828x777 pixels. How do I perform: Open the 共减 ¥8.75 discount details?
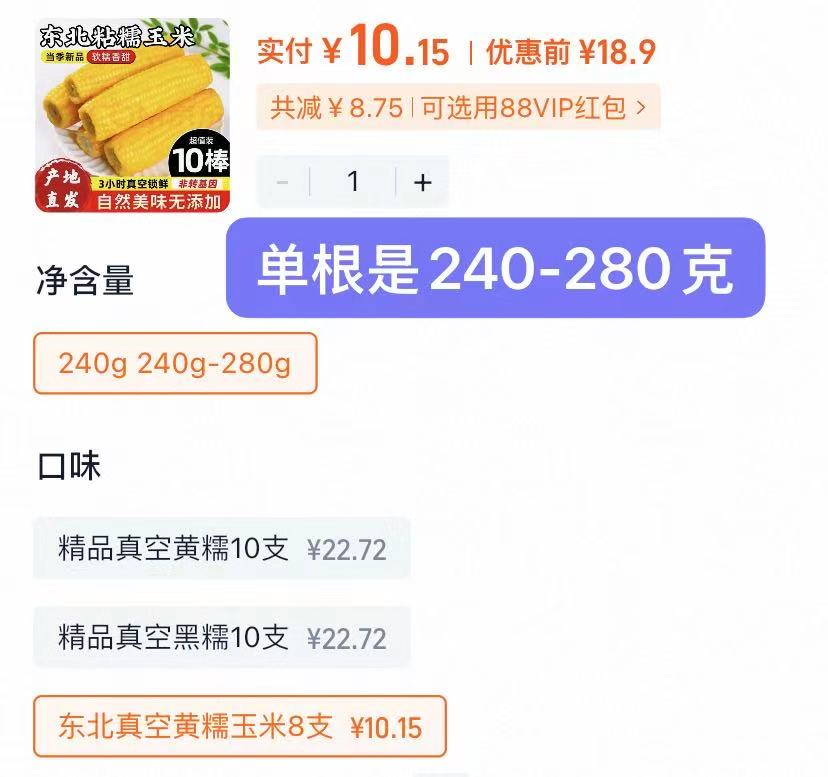[x=457, y=107]
